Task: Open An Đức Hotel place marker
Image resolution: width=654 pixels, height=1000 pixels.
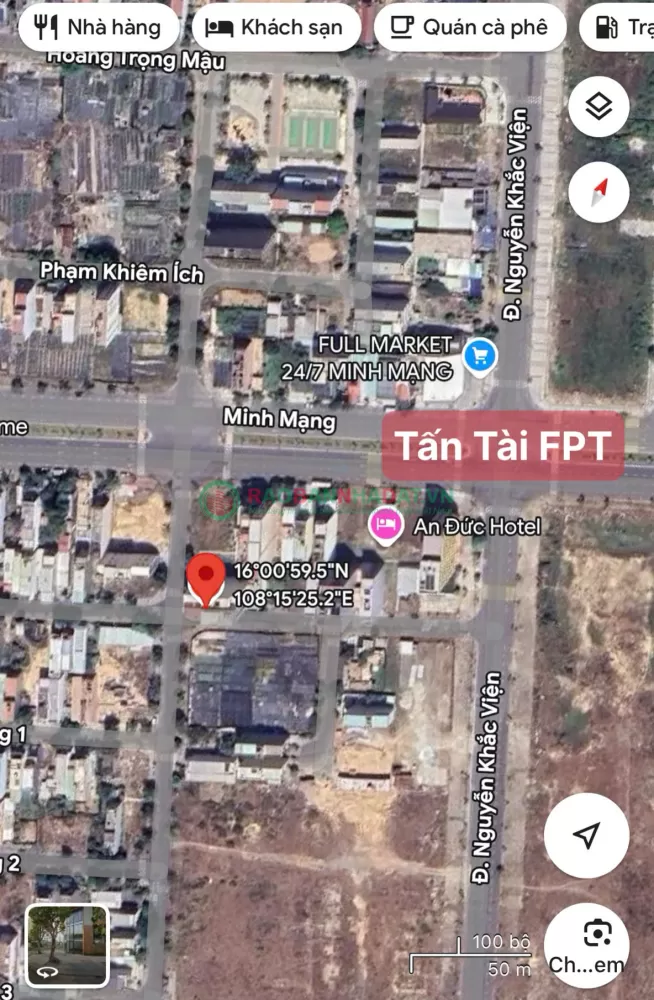Action: 383,523
